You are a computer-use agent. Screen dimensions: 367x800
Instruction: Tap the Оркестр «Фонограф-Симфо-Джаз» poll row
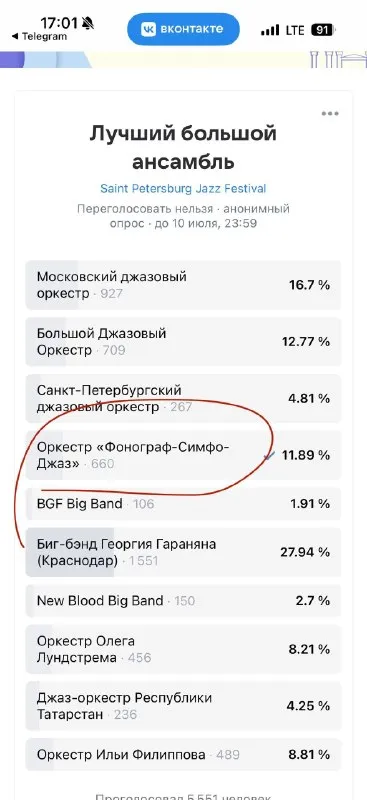(183, 455)
